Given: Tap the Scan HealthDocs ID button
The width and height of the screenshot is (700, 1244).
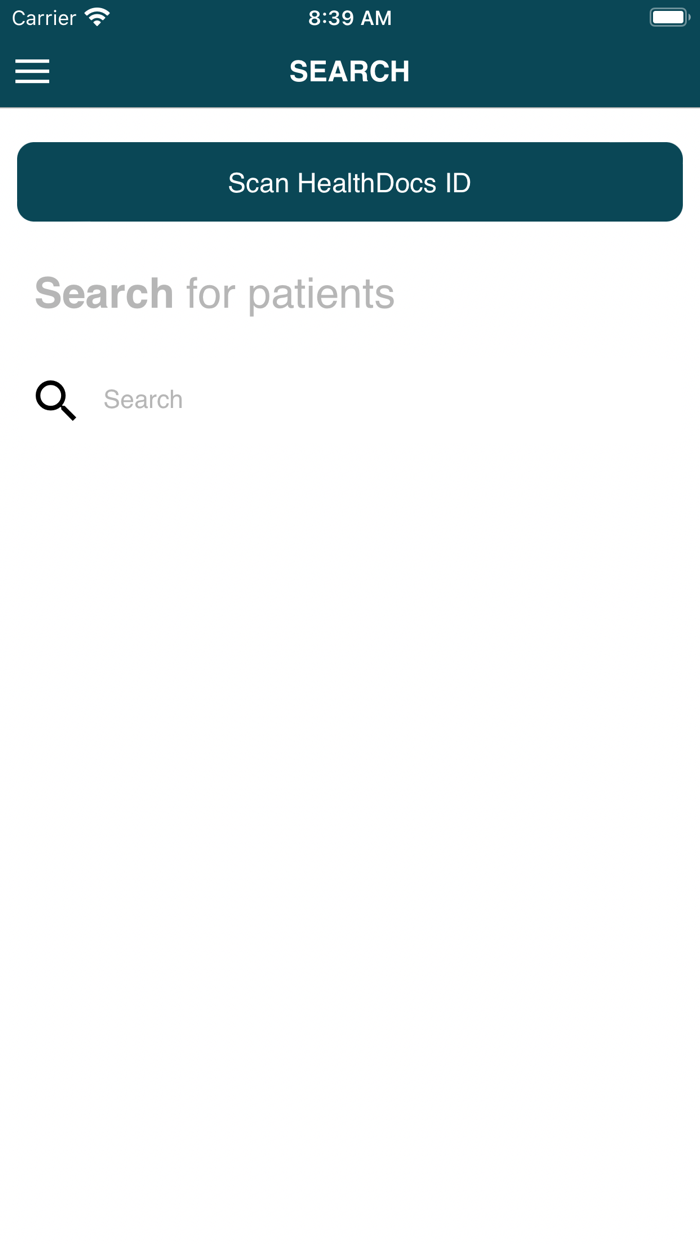Looking at the screenshot, I should tap(350, 182).
